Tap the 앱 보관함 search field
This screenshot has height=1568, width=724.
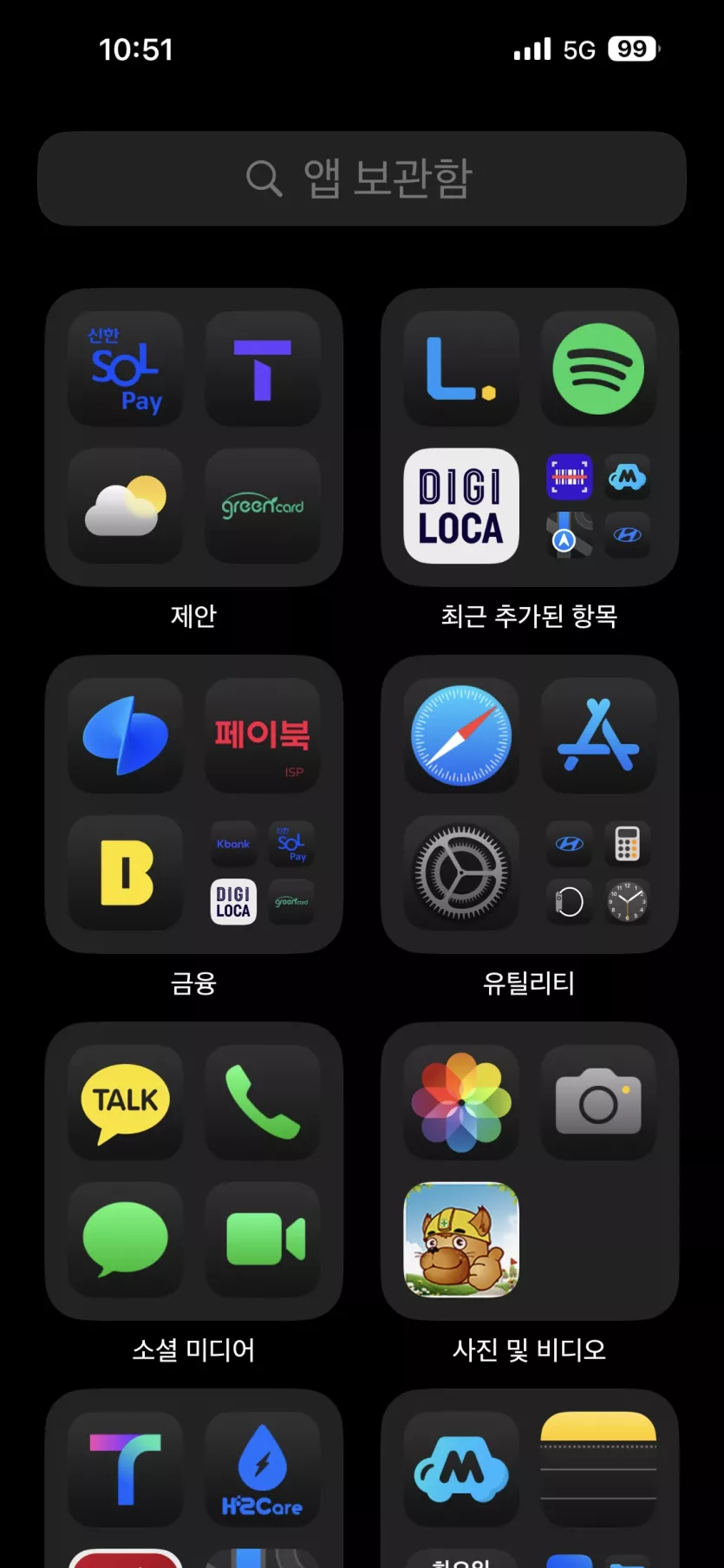(x=362, y=179)
